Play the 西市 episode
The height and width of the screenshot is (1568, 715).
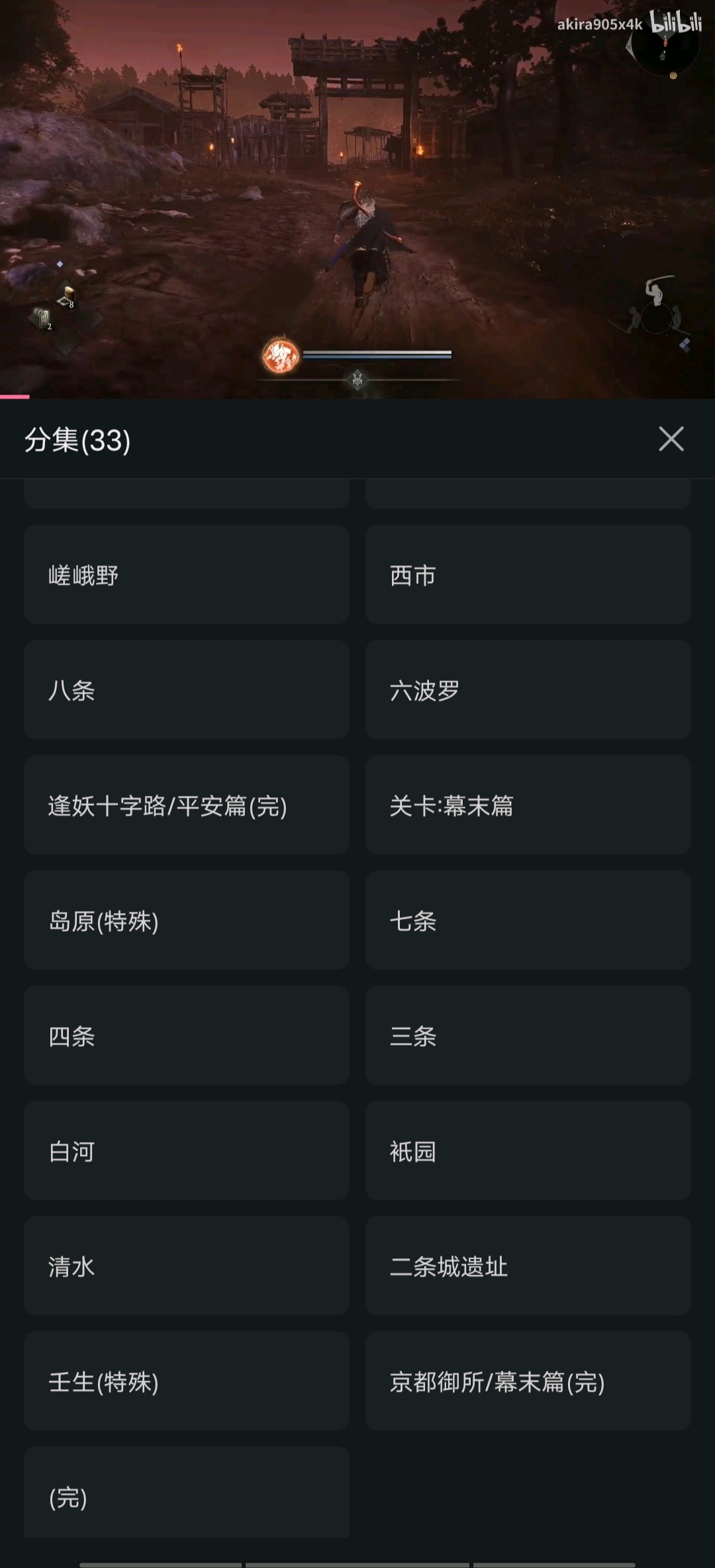[x=528, y=575]
